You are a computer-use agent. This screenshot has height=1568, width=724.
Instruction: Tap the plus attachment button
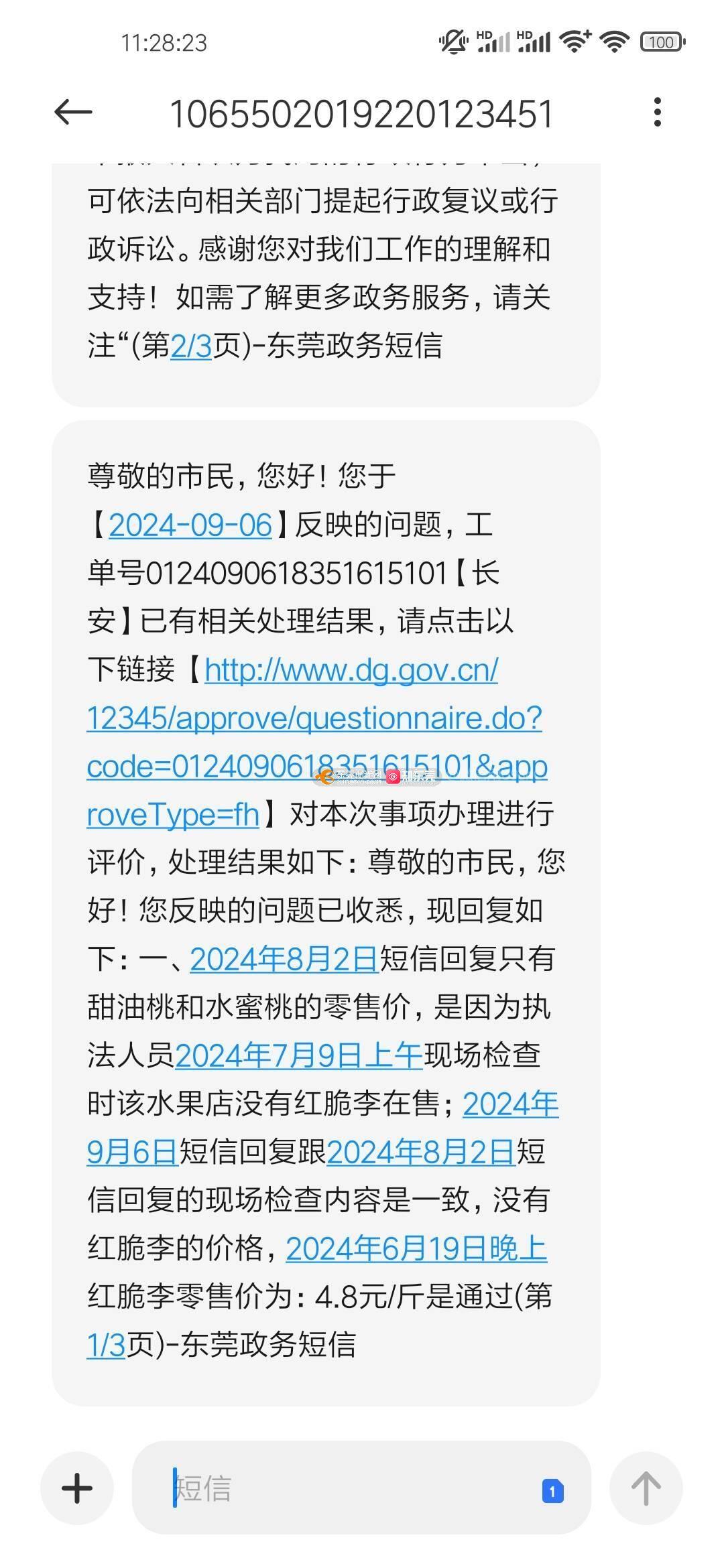click(77, 1488)
